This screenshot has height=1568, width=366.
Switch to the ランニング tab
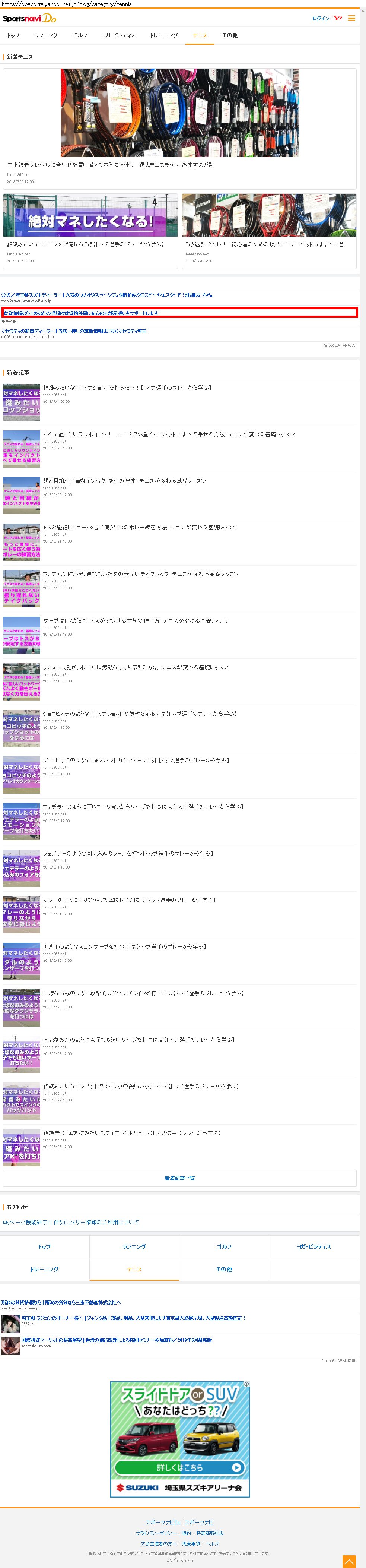point(45,35)
